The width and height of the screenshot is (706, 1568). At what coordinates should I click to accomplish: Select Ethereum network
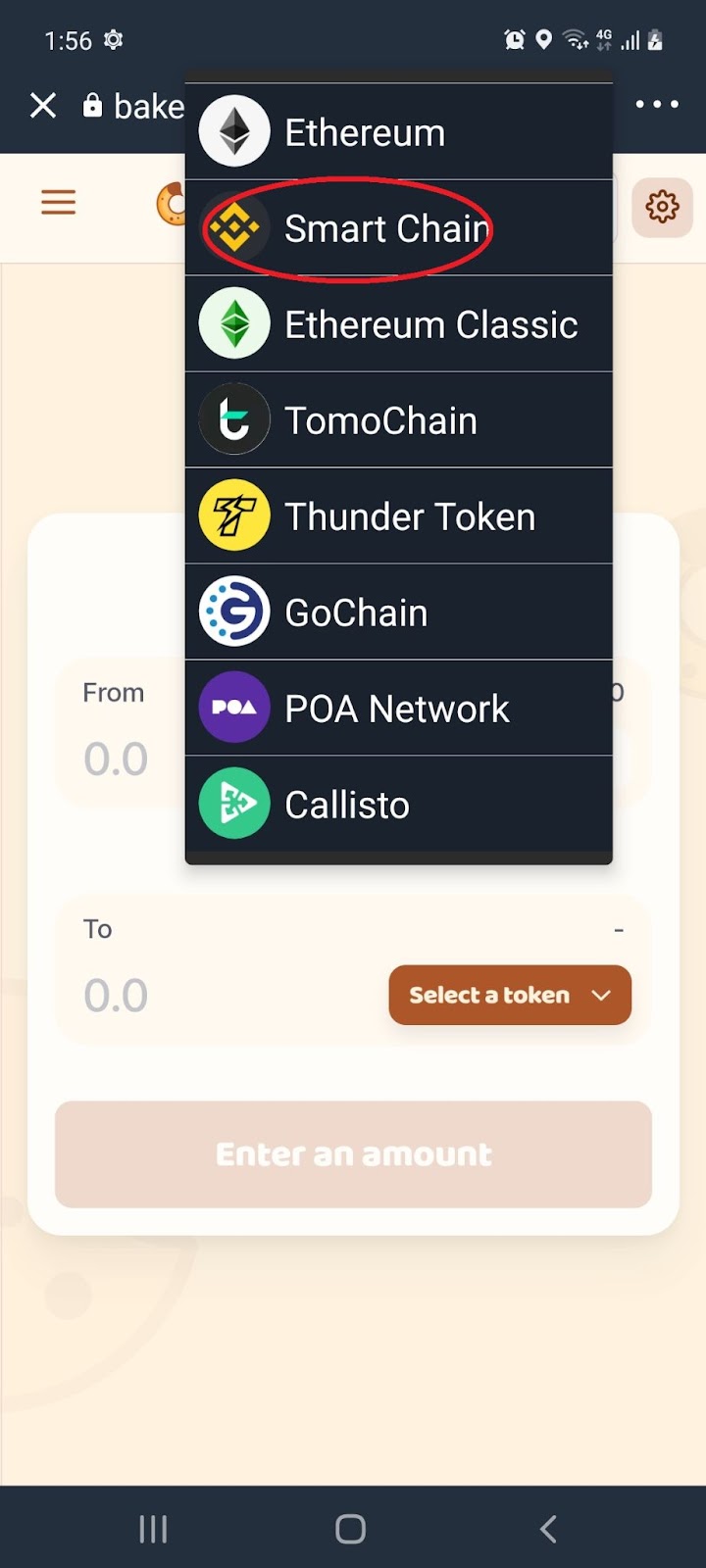click(398, 132)
